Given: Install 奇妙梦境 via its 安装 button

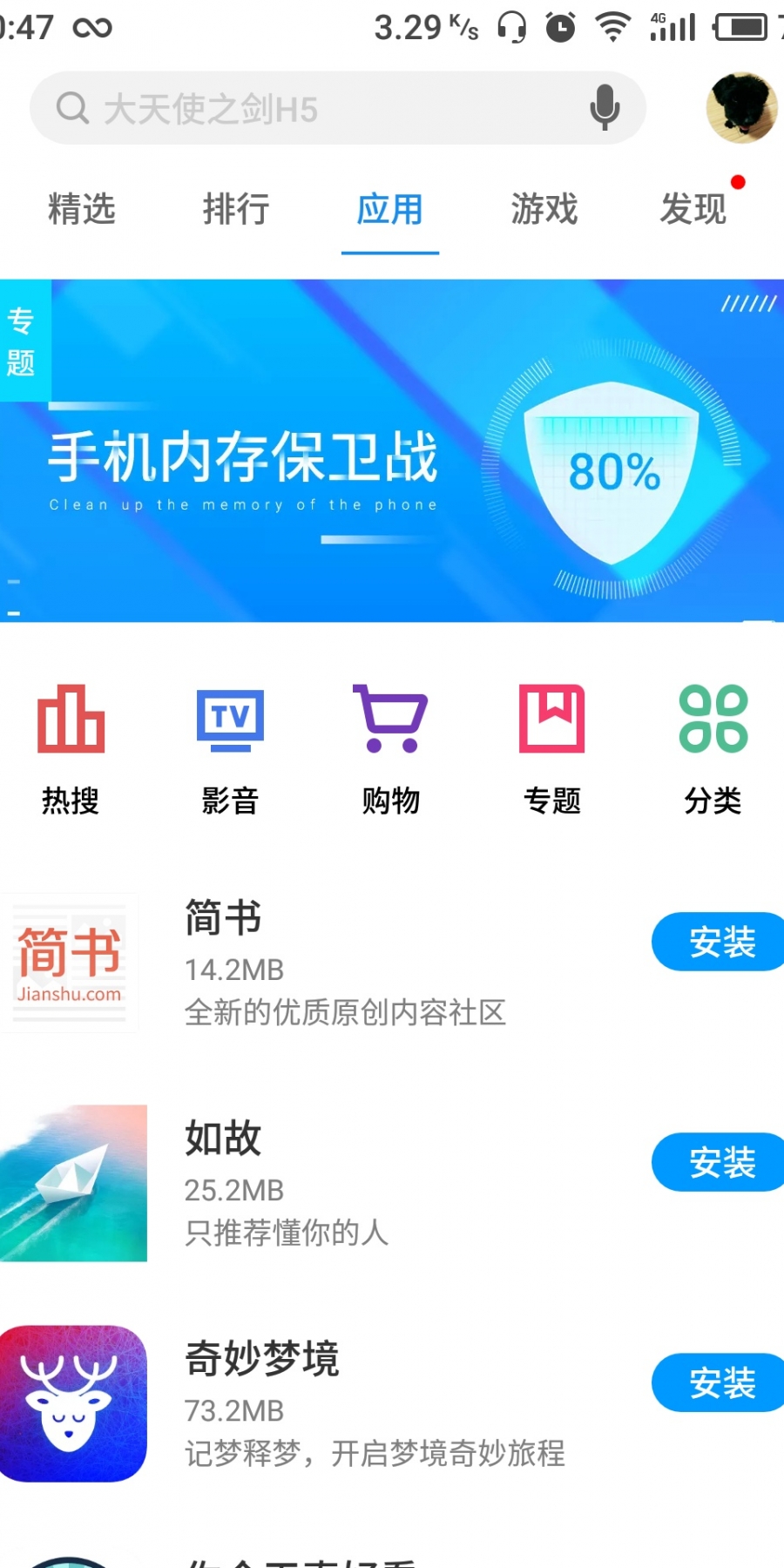Looking at the screenshot, I should (717, 1382).
